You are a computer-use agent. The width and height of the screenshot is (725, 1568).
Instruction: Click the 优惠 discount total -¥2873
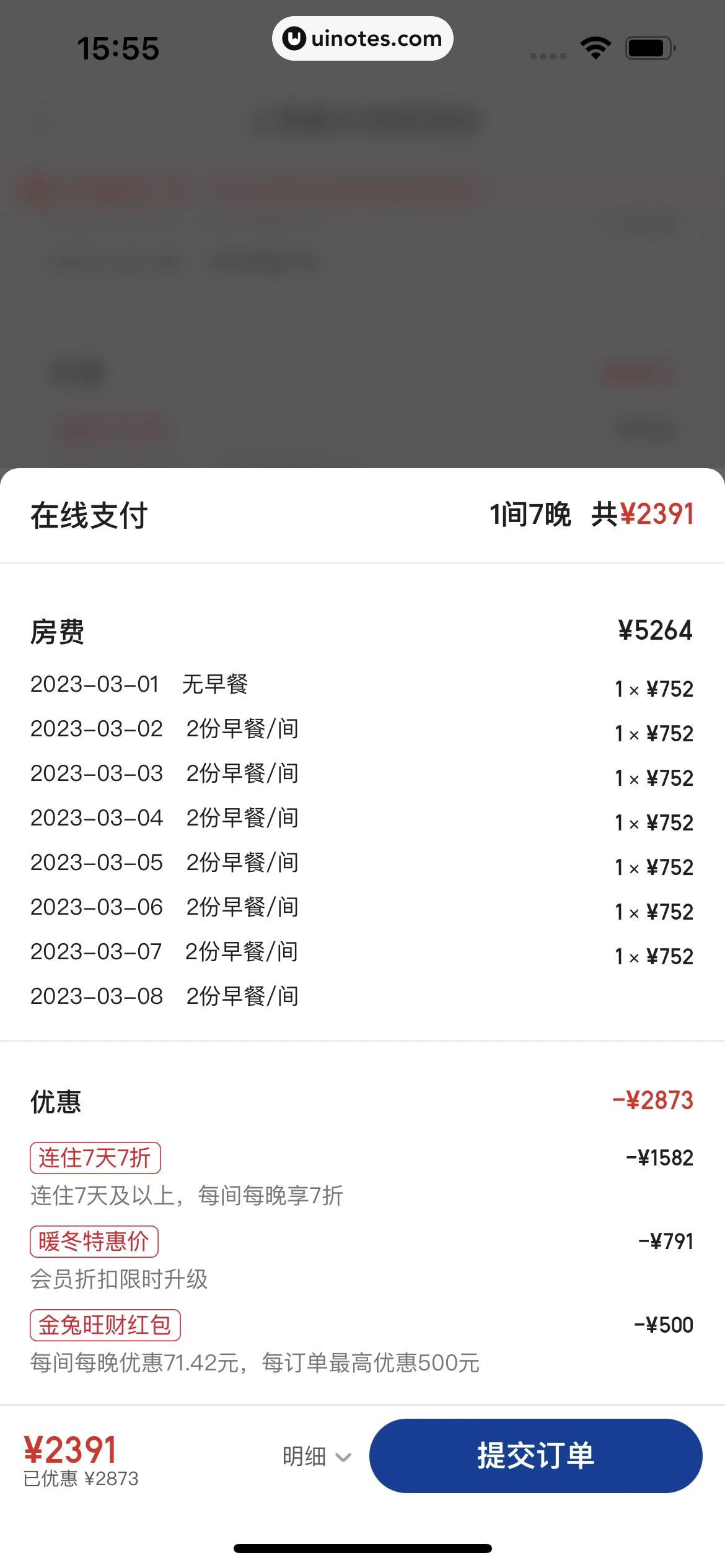pyautogui.click(x=652, y=1102)
